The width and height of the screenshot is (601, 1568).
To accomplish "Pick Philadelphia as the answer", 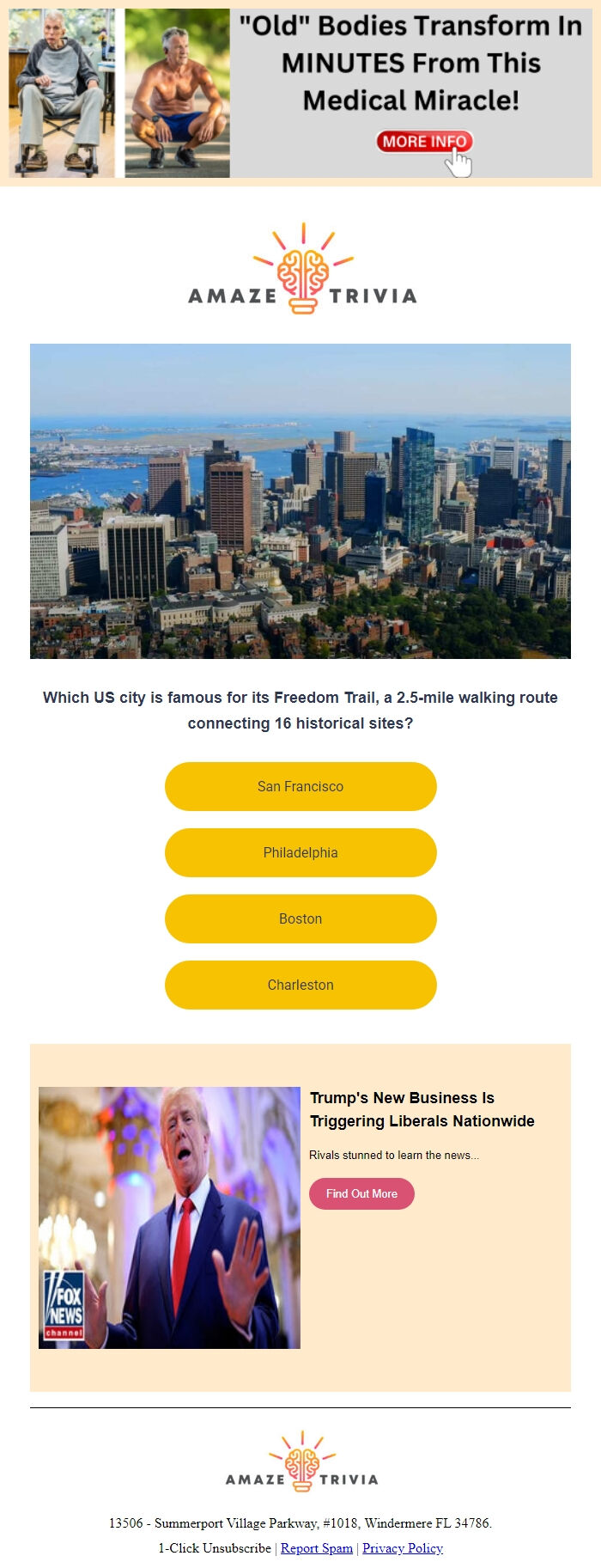I will (x=300, y=852).
